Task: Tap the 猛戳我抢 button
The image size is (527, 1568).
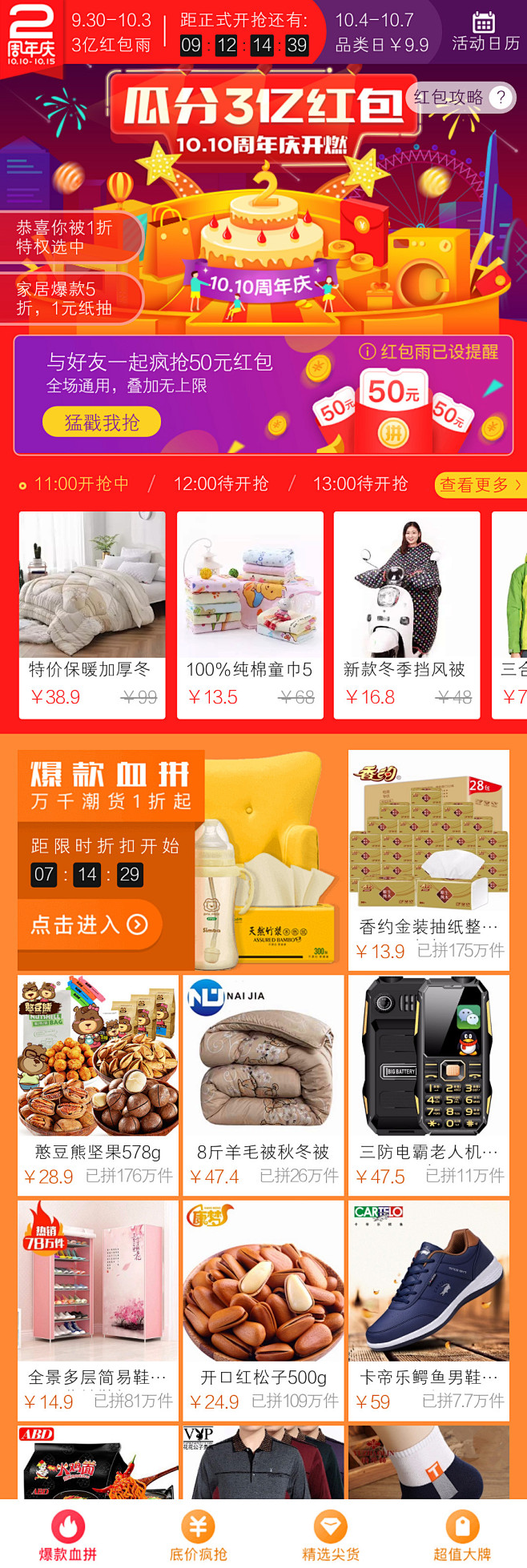Action: (102, 422)
